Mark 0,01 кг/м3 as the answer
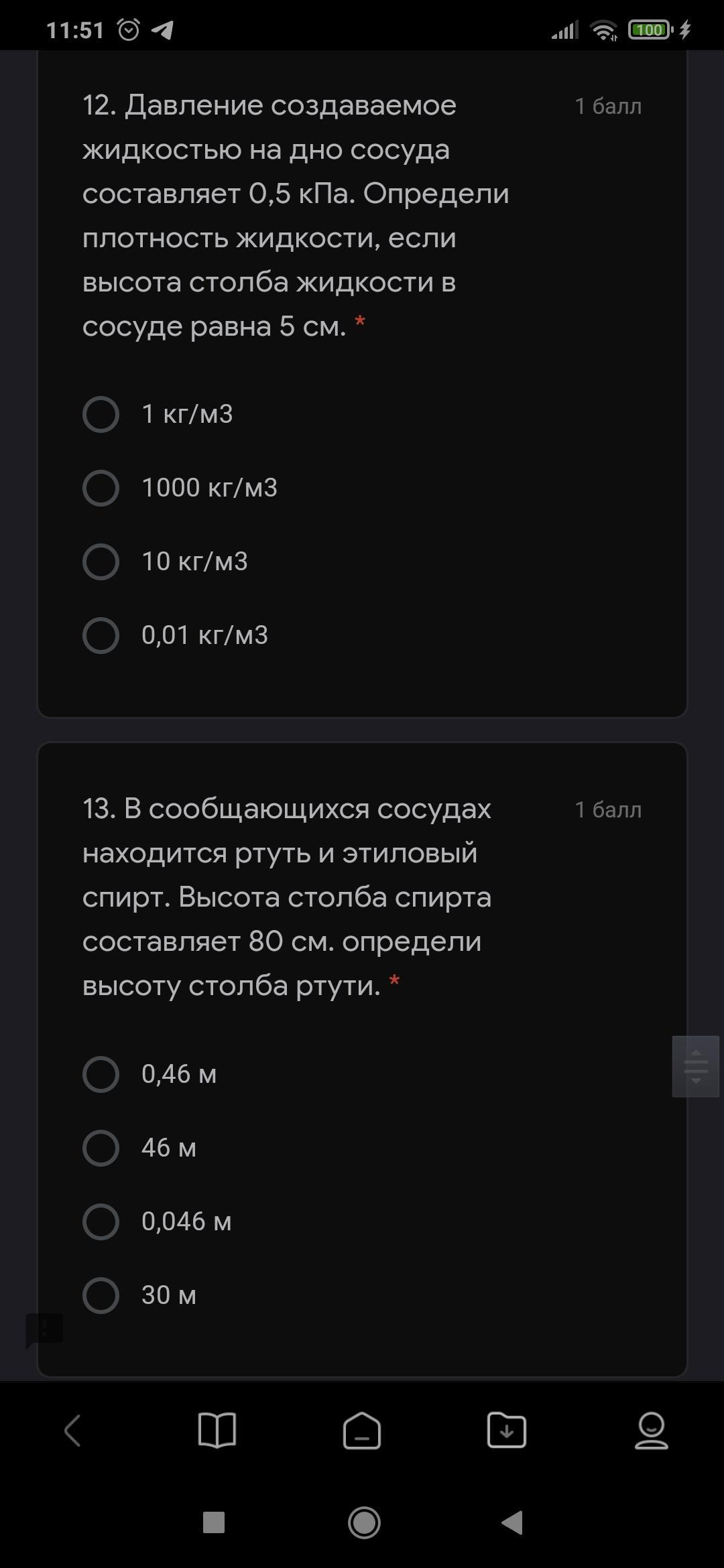 (x=101, y=635)
